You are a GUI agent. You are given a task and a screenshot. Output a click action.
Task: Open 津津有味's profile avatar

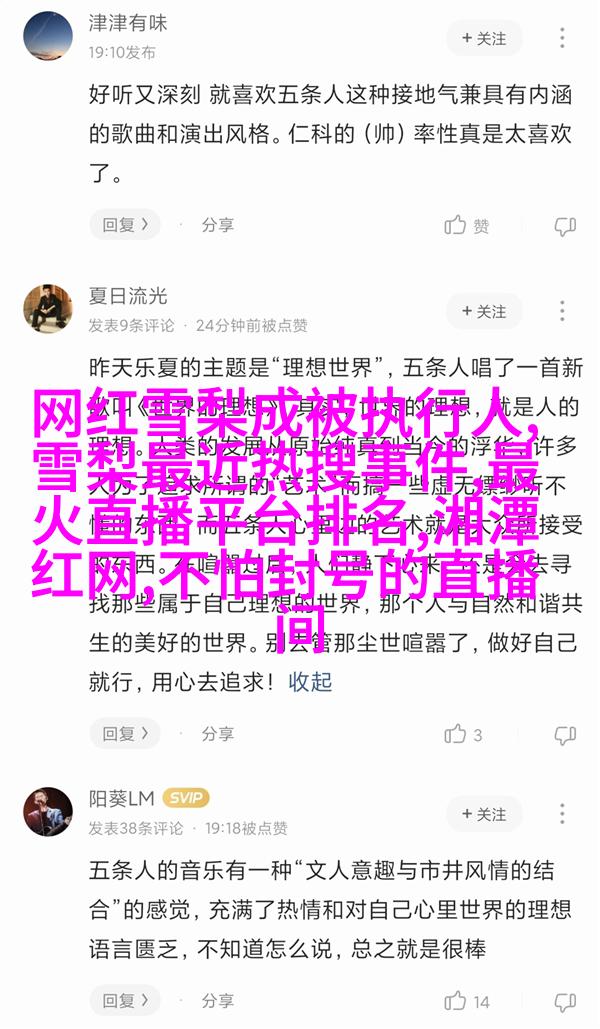pyautogui.click(x=48, y=37)
